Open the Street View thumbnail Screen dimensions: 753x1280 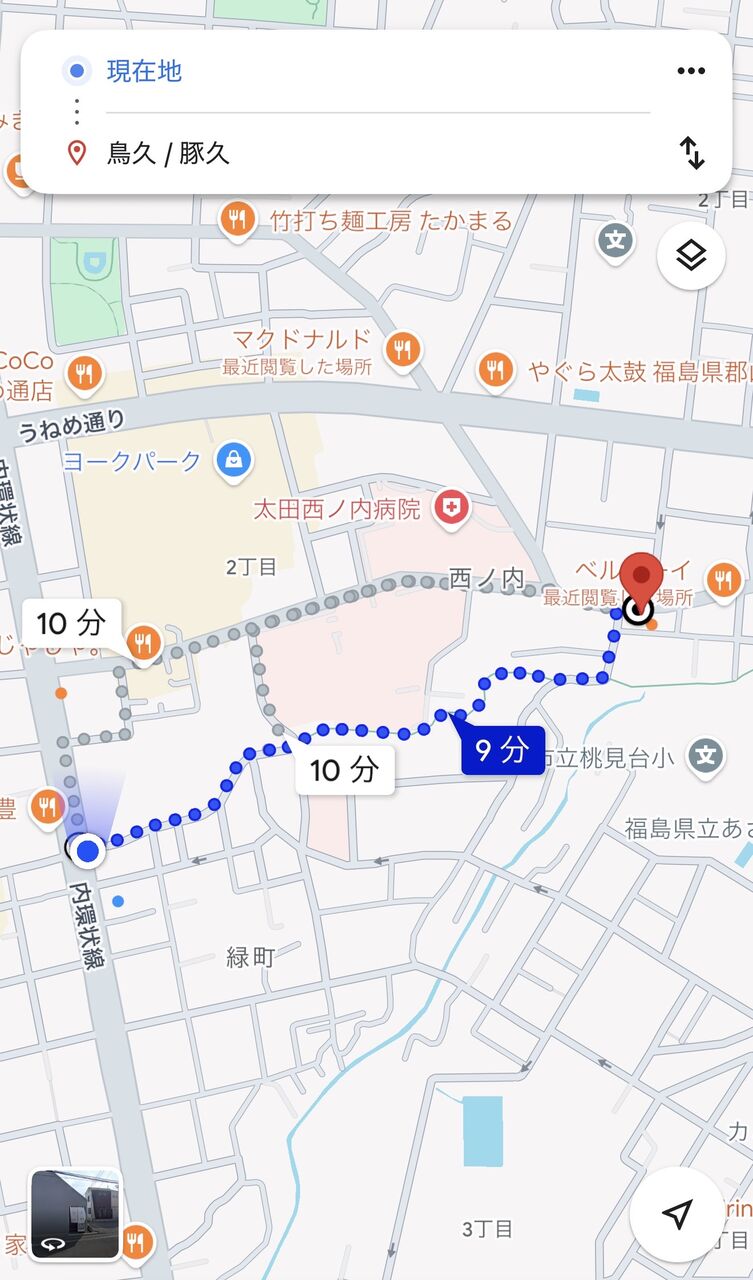(x=76, y=1215)
